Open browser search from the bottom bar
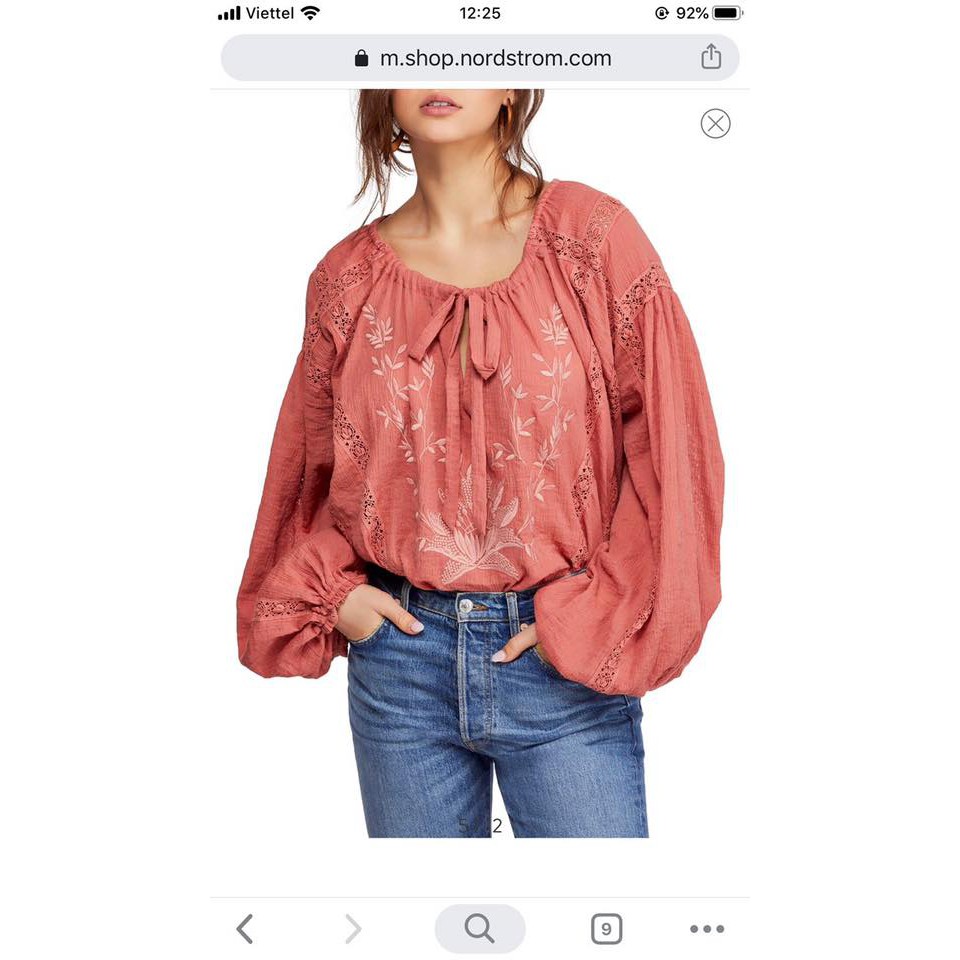The height and width of the screenshot is (960, 960). 480,929
